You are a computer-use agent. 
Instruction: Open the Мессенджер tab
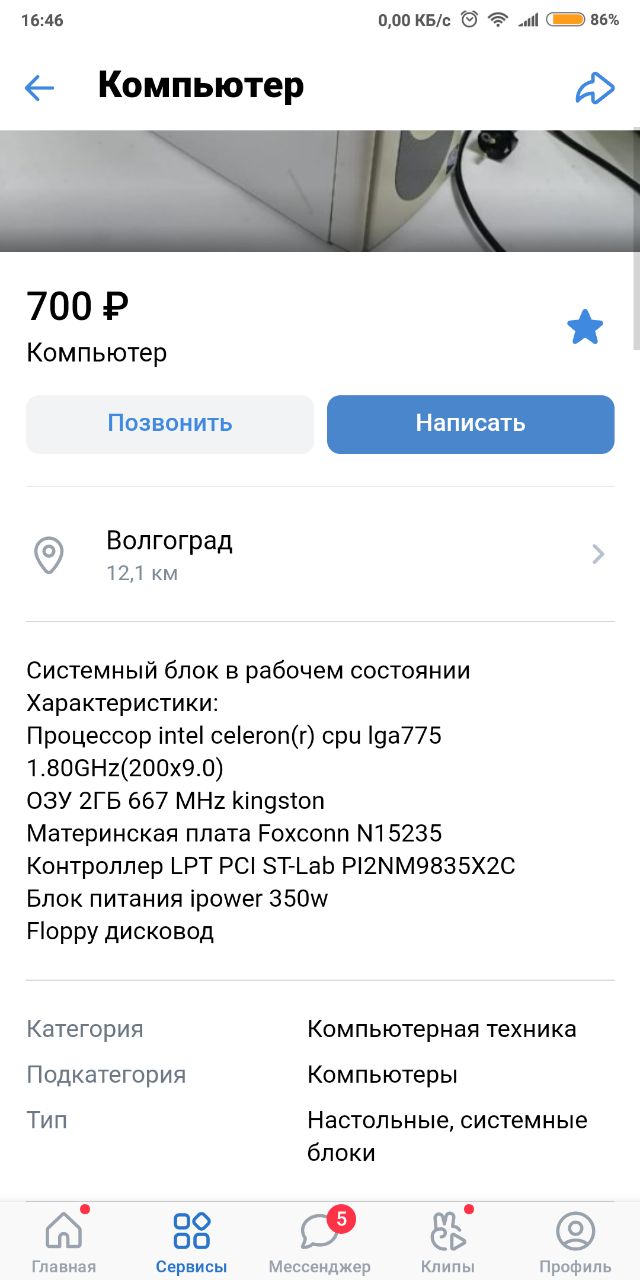(x=319, y=1242)
